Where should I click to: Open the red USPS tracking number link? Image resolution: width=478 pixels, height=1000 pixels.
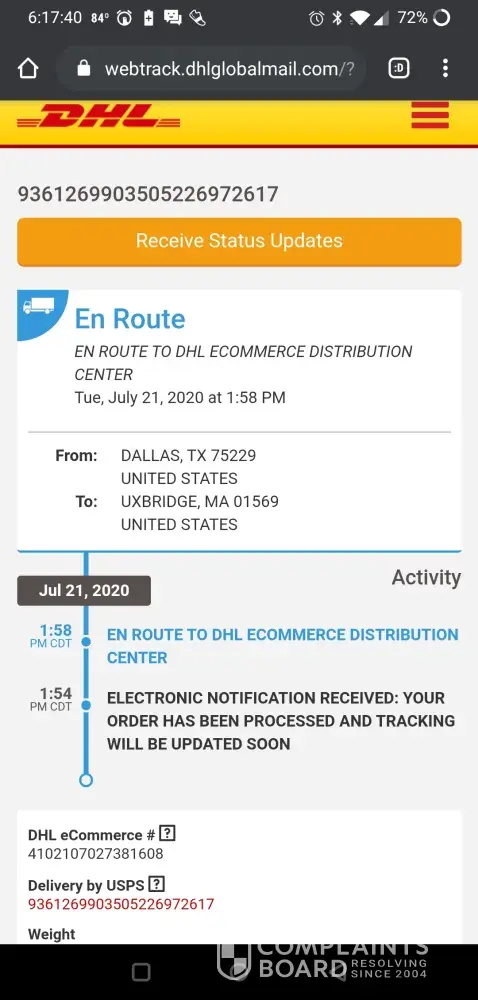[121, 904]
